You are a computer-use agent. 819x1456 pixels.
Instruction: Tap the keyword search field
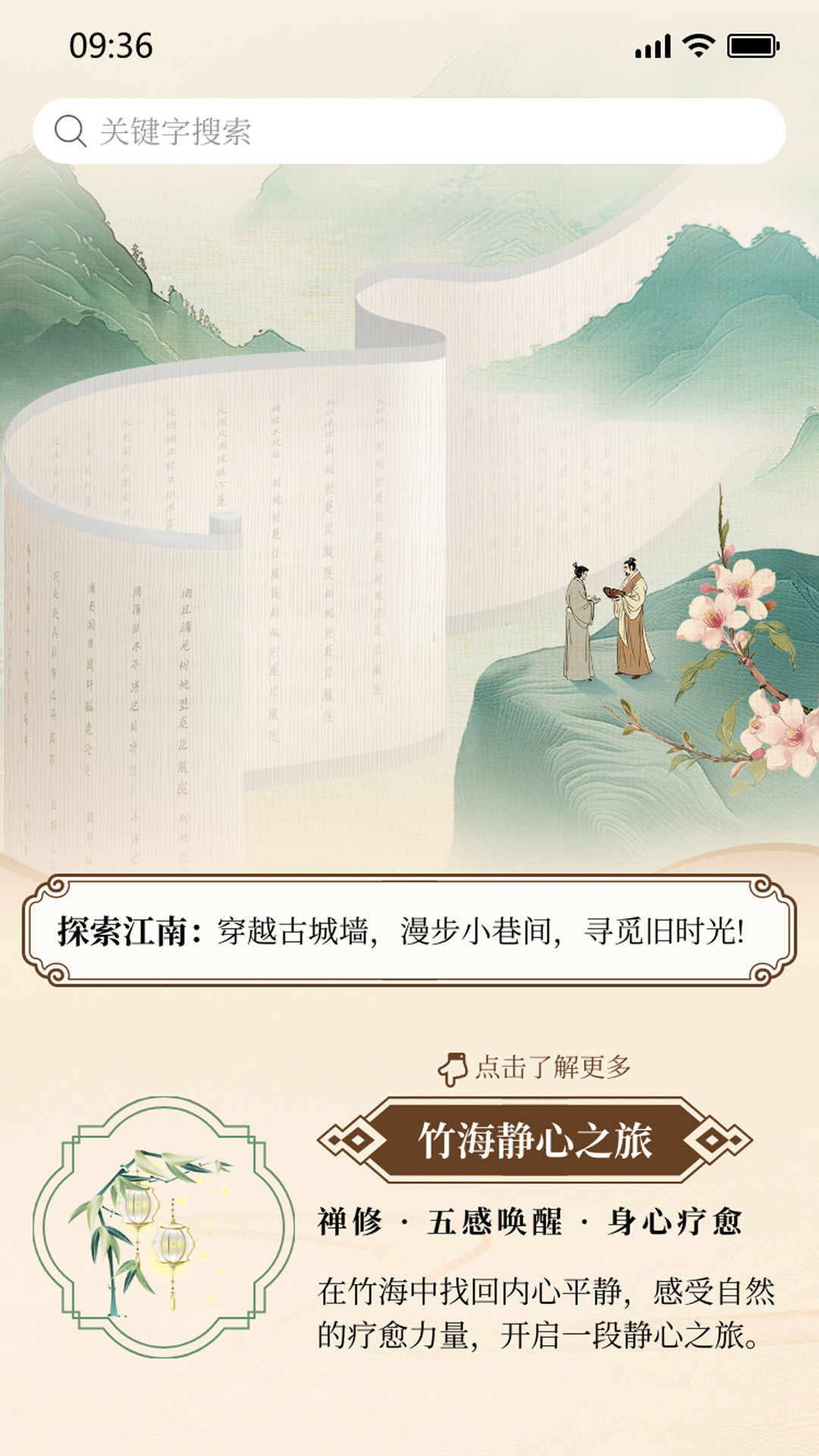(409, 131)
